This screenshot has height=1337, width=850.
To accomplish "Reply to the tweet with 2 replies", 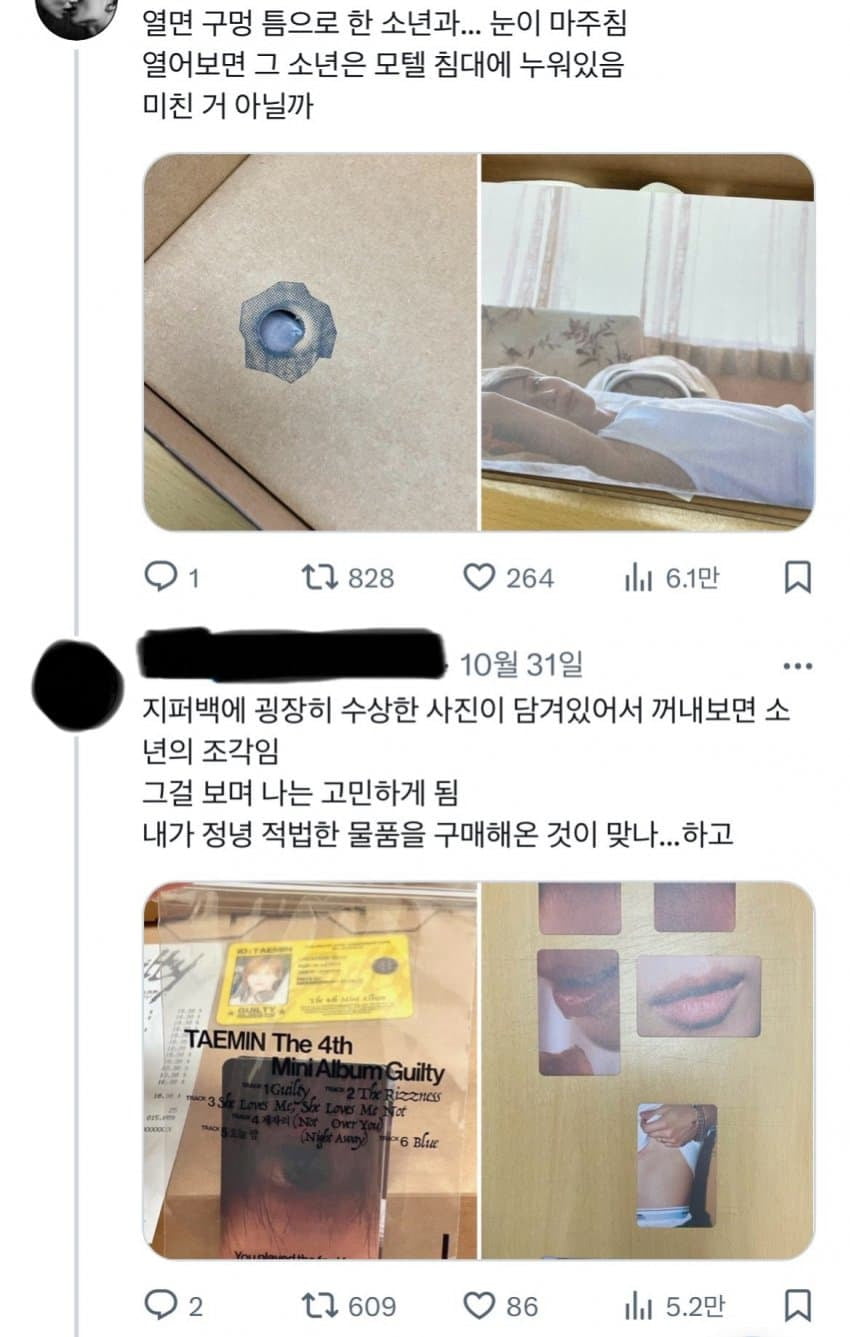I will [x=160, y=1306].
